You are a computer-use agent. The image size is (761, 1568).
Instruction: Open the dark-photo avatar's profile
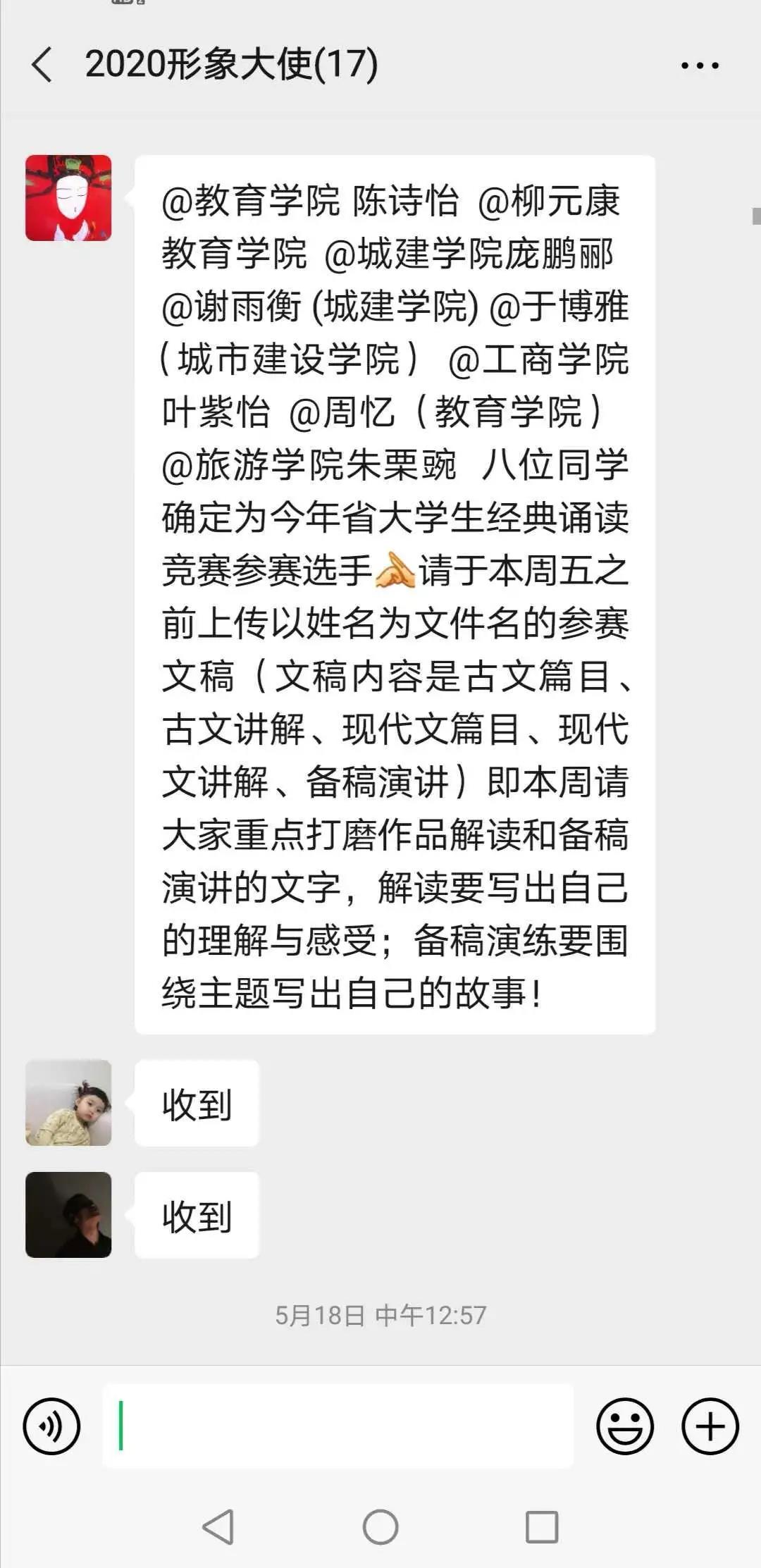(68, 1215)
